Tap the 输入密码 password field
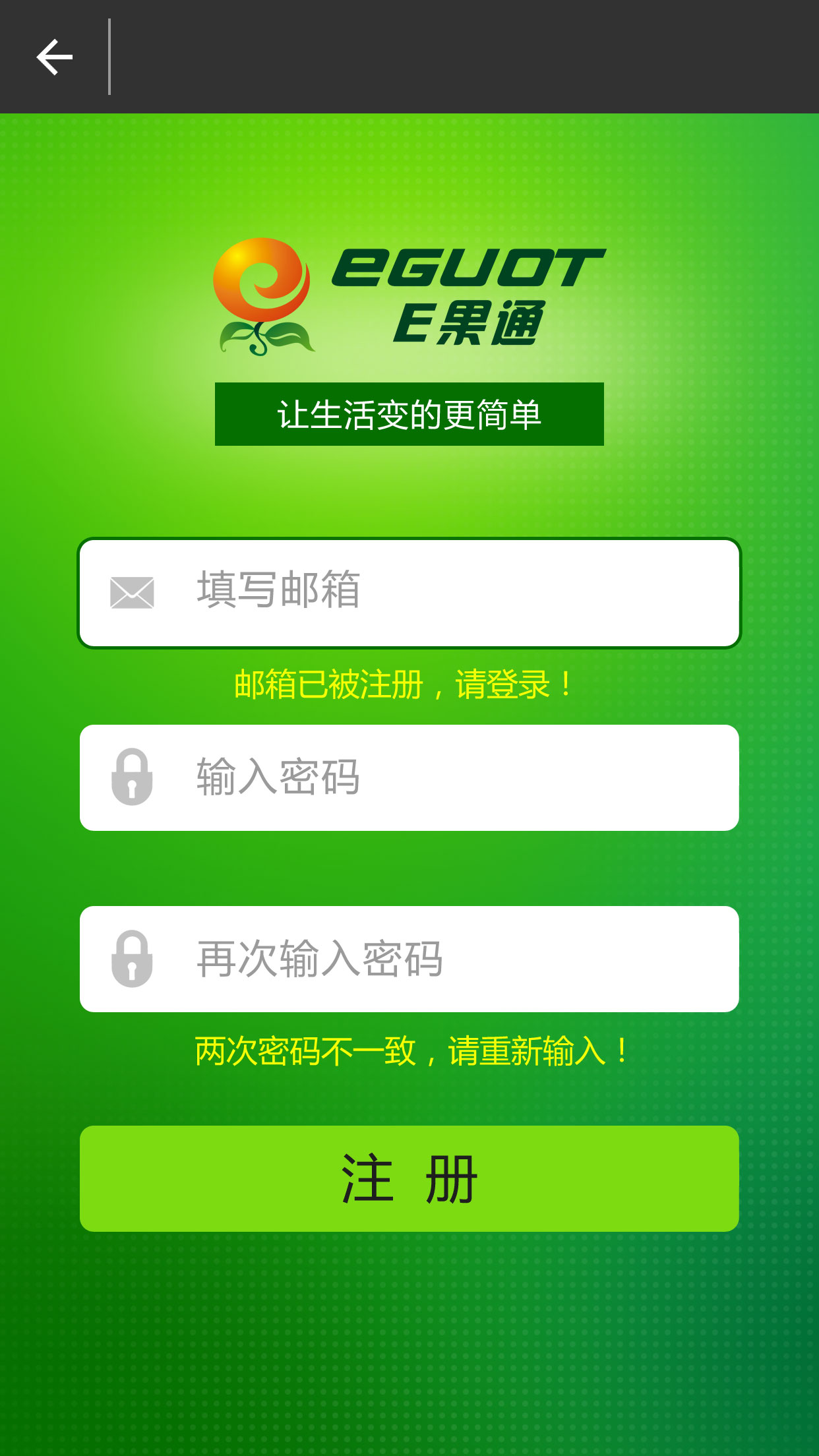This screenshot has width=819, height=1456. click(409, 777)
